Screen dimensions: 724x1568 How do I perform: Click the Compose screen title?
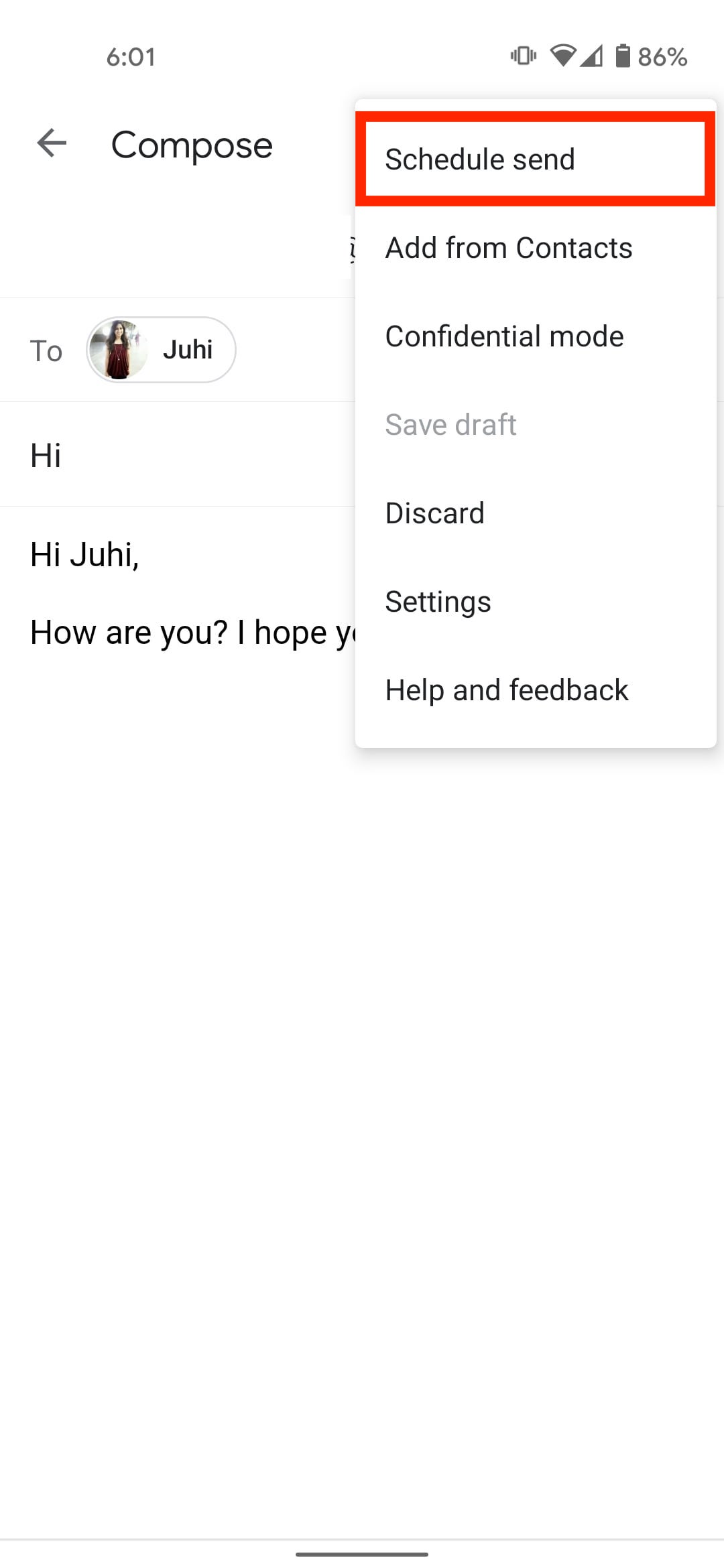pyautogui.click(x=192, y=145)
